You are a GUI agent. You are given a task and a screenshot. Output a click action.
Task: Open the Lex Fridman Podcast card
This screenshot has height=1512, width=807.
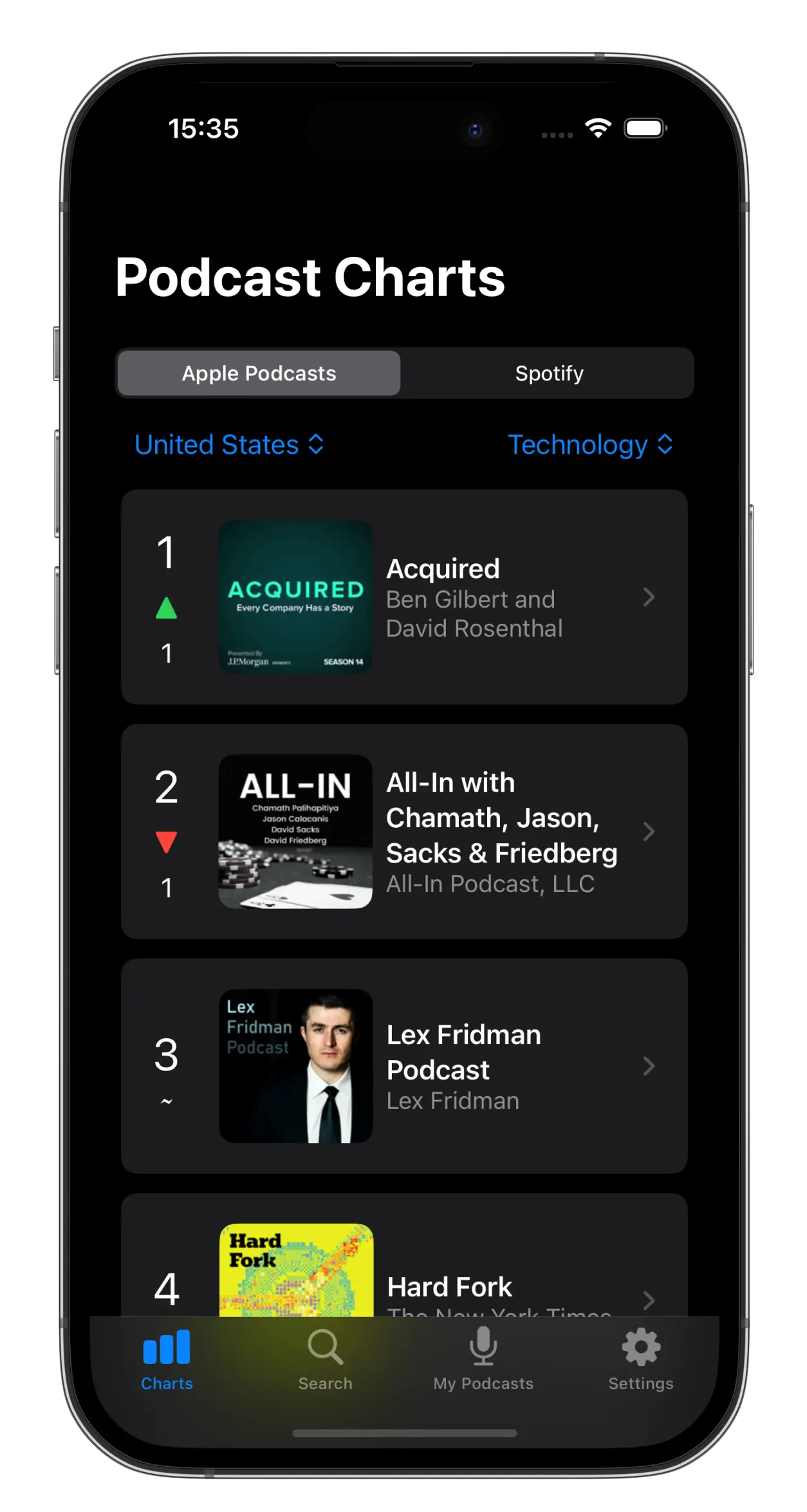click(404, 1065)
